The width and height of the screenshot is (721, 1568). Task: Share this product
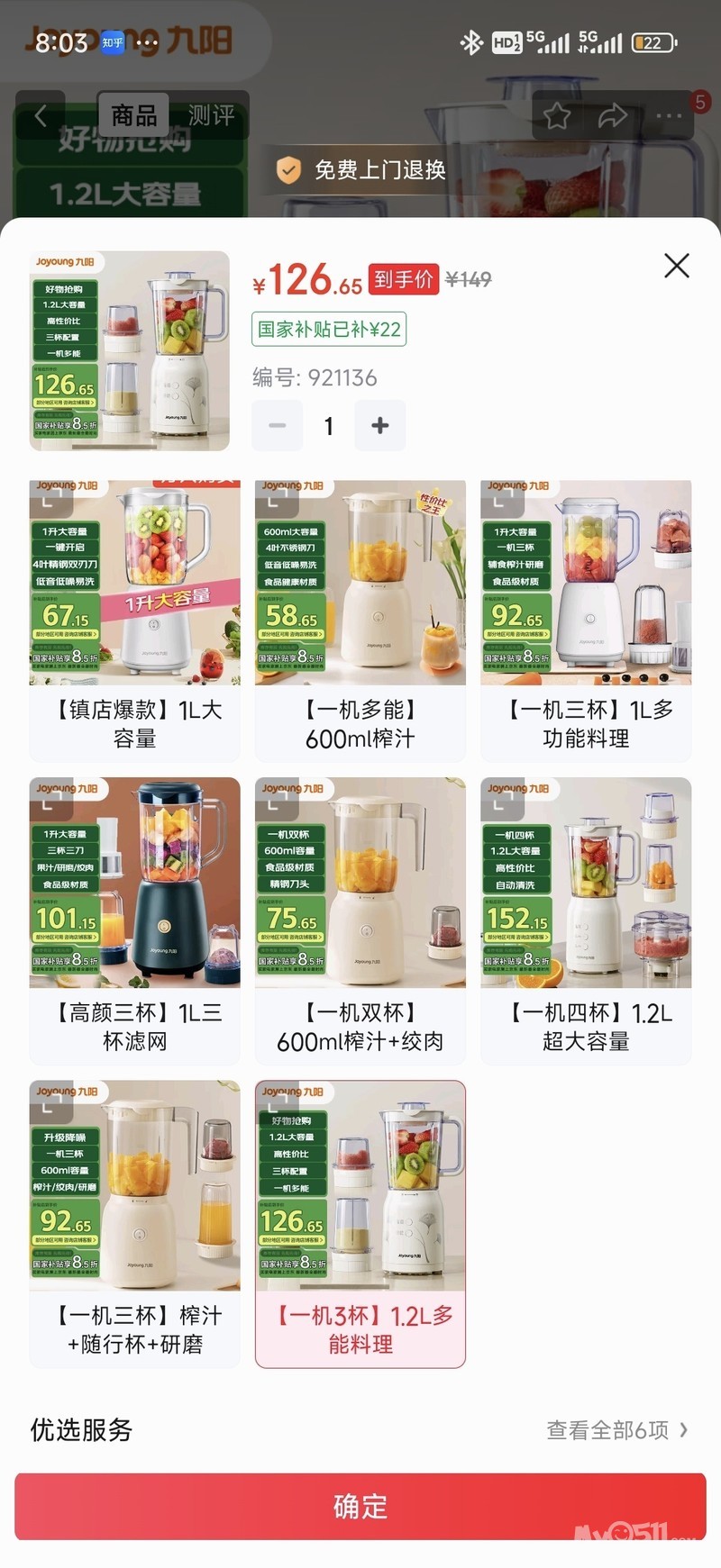pyautogui.click(x=613, y=115)
